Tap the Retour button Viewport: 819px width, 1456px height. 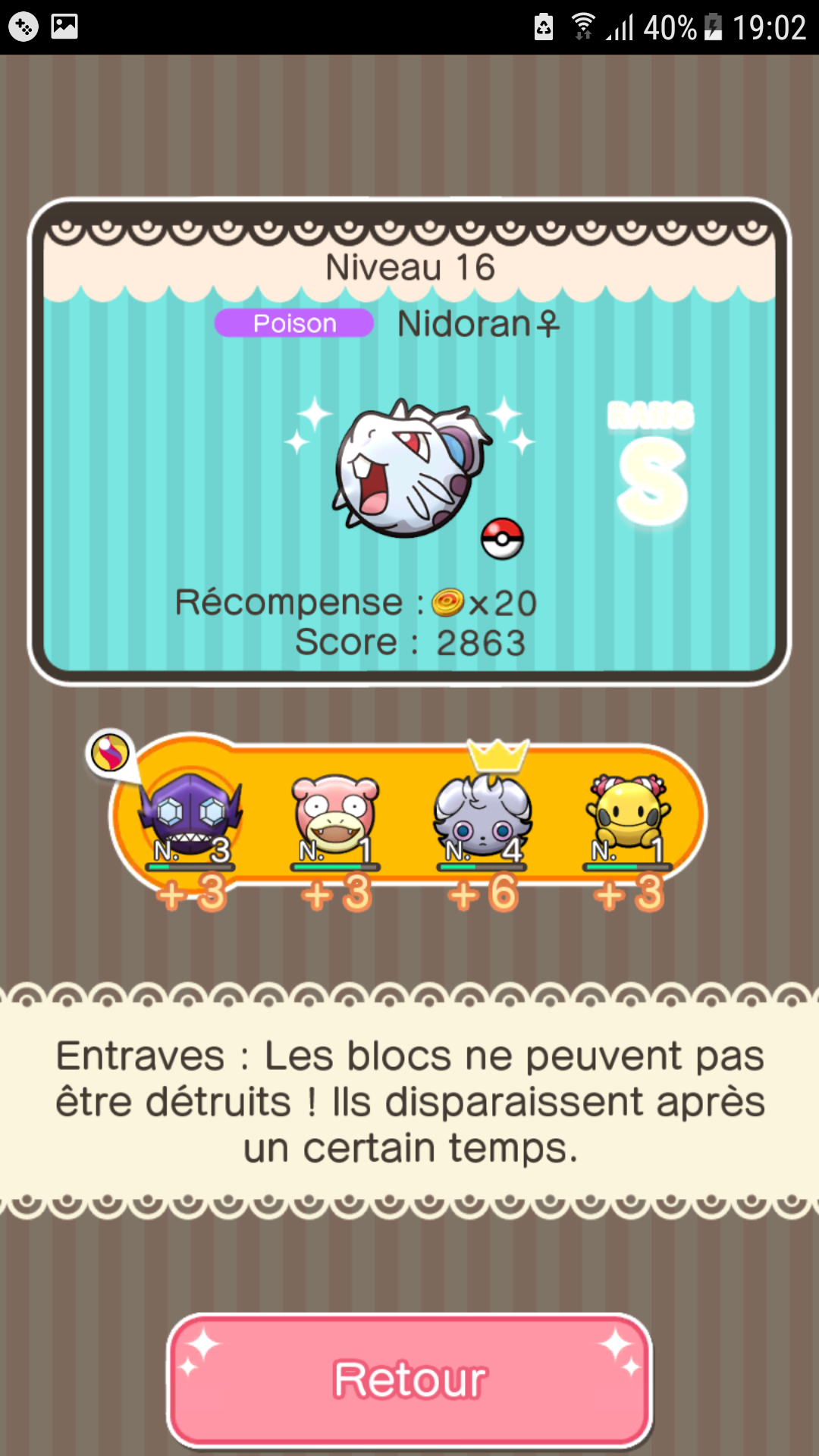pyautogui.click(x=409, y=1379)
